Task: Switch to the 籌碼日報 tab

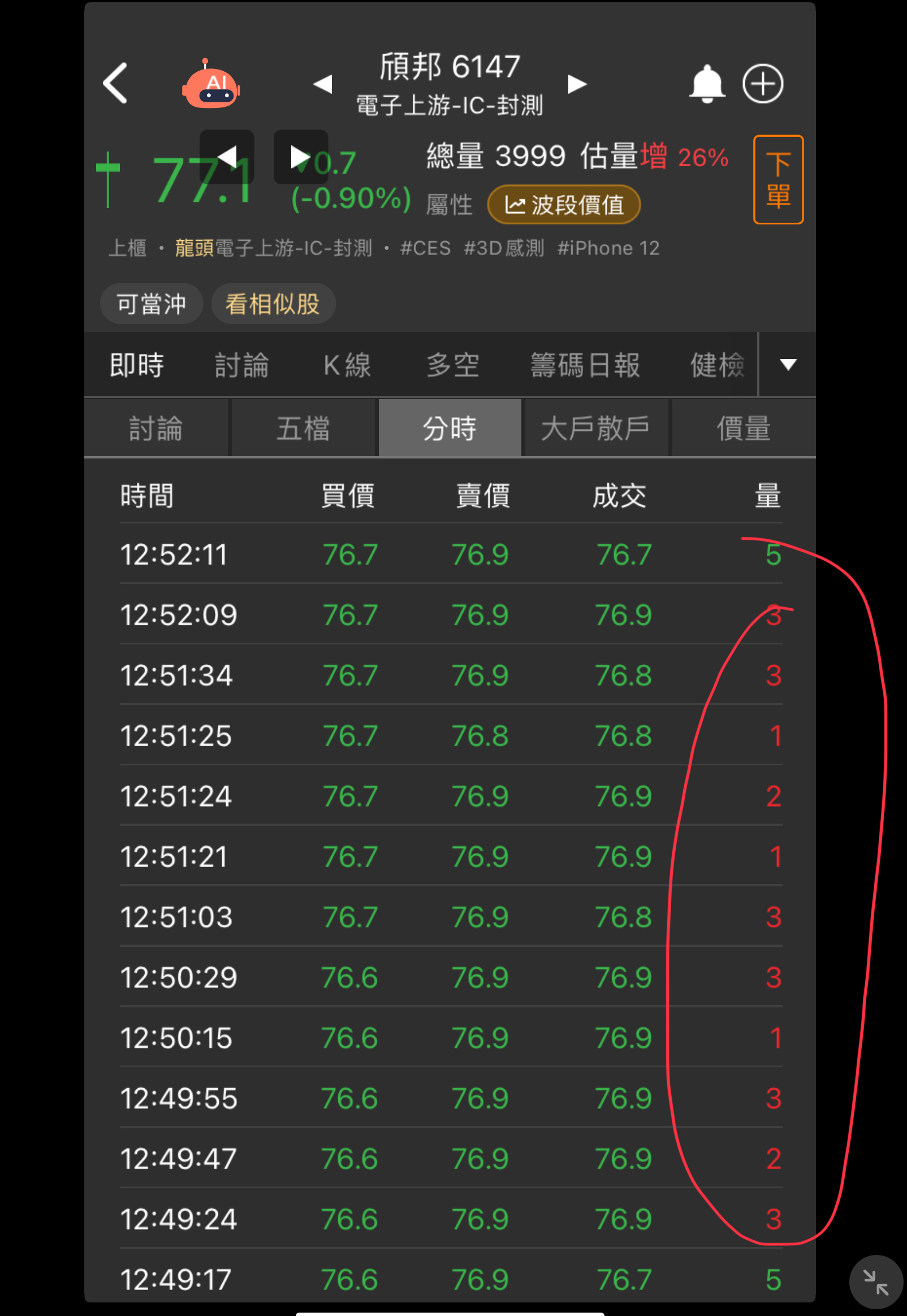Action: click(585, 365)
